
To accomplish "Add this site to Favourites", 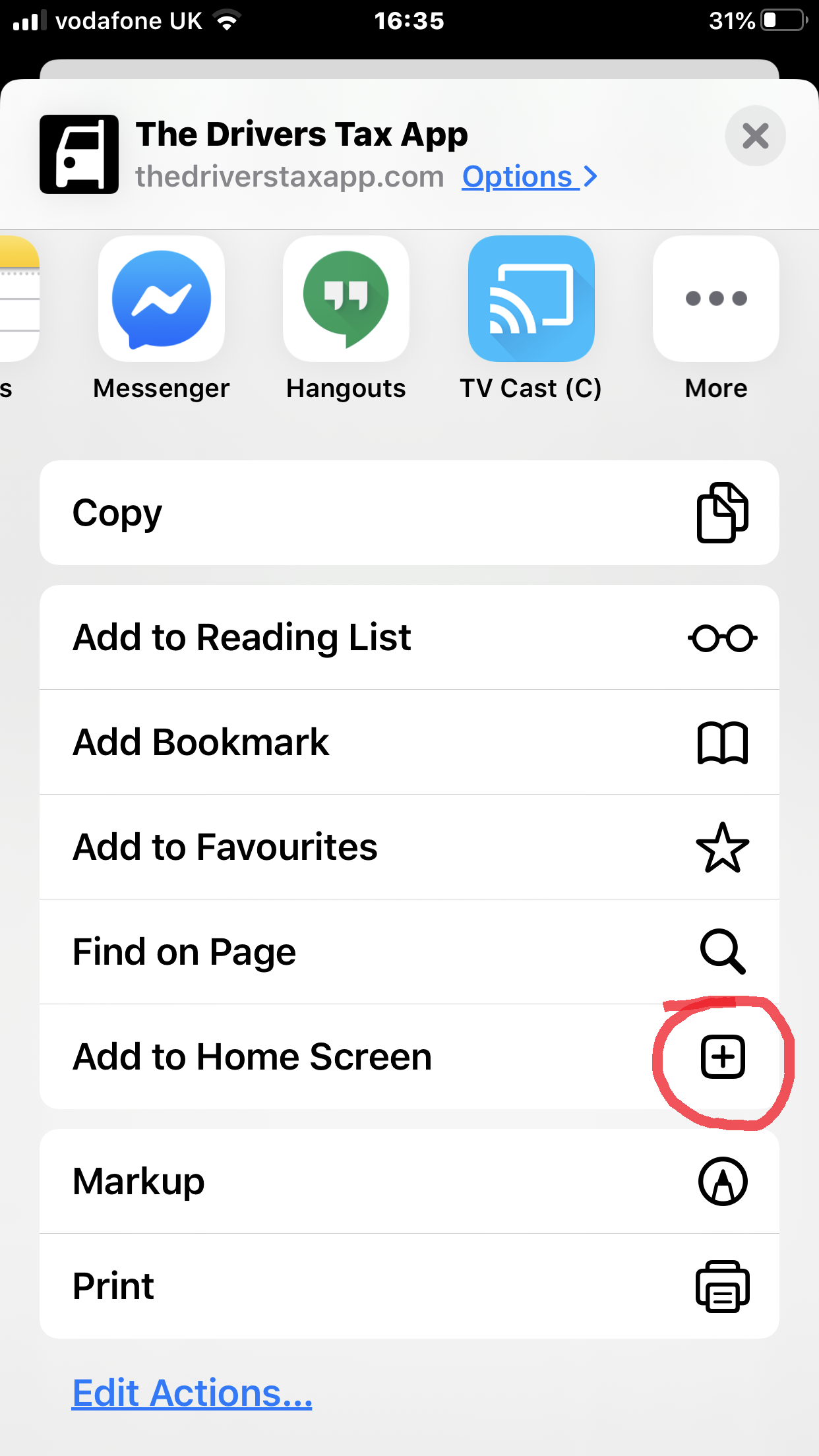I will click(x=409, y=847).
